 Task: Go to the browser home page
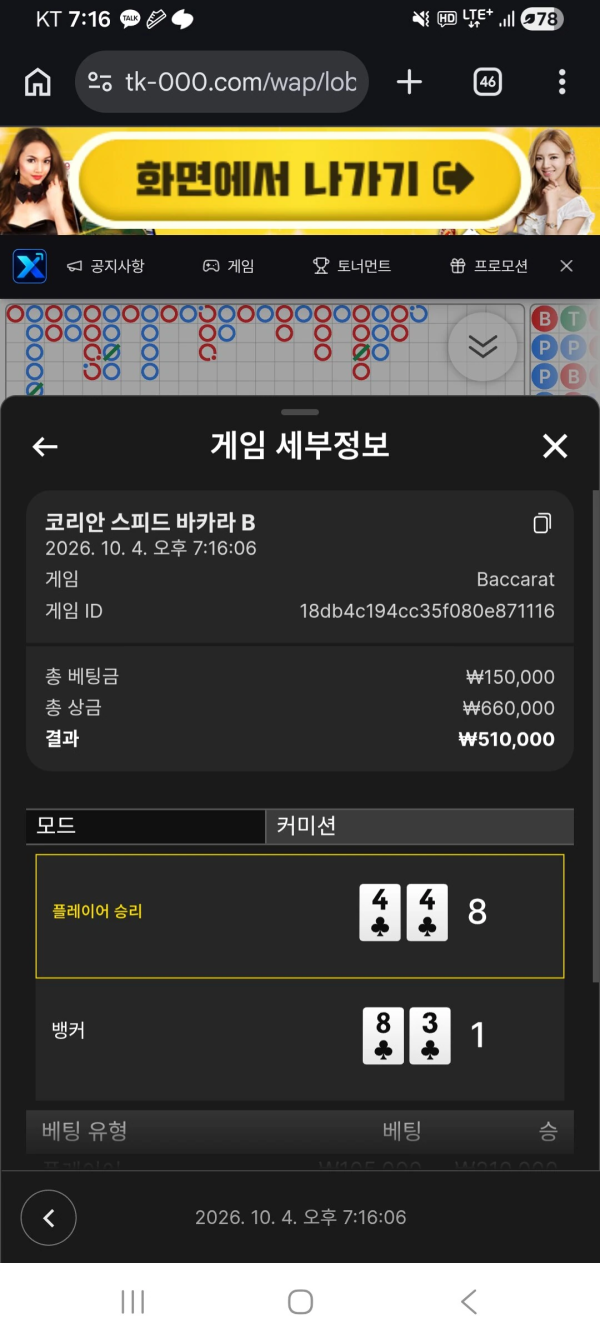(38, 82)
